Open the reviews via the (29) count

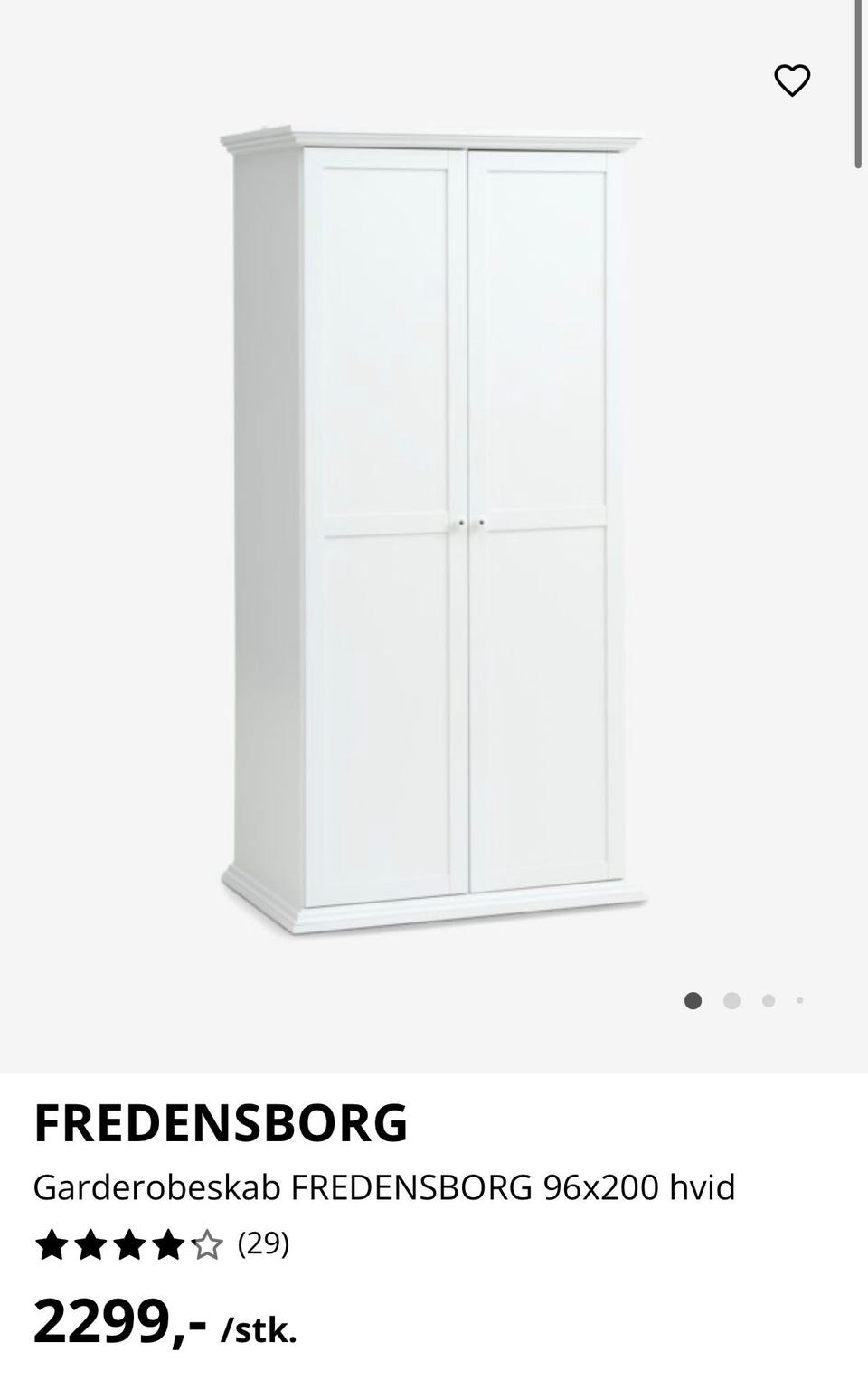[263, 1243]
